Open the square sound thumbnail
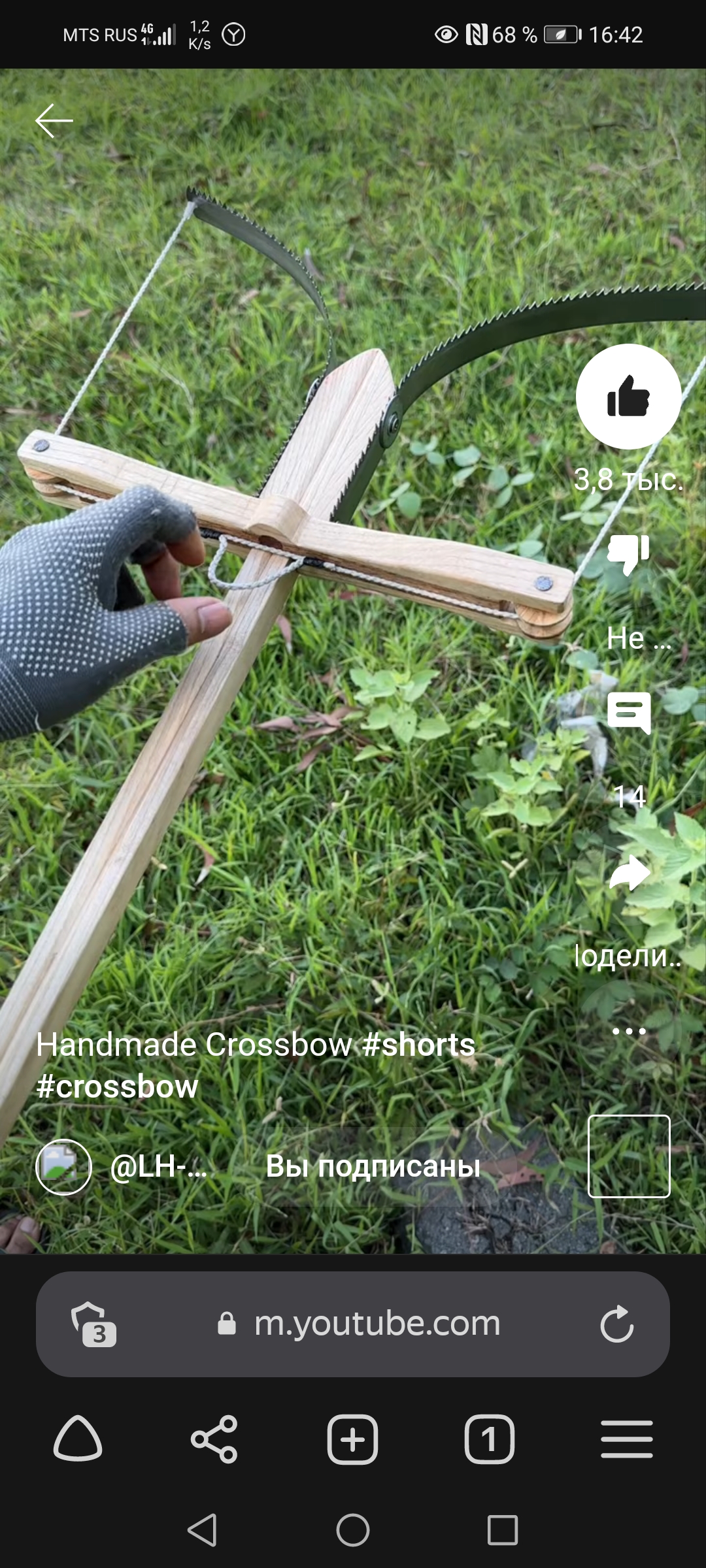706x1568 pixels. pyautogui.click(x=629, y=1156)
